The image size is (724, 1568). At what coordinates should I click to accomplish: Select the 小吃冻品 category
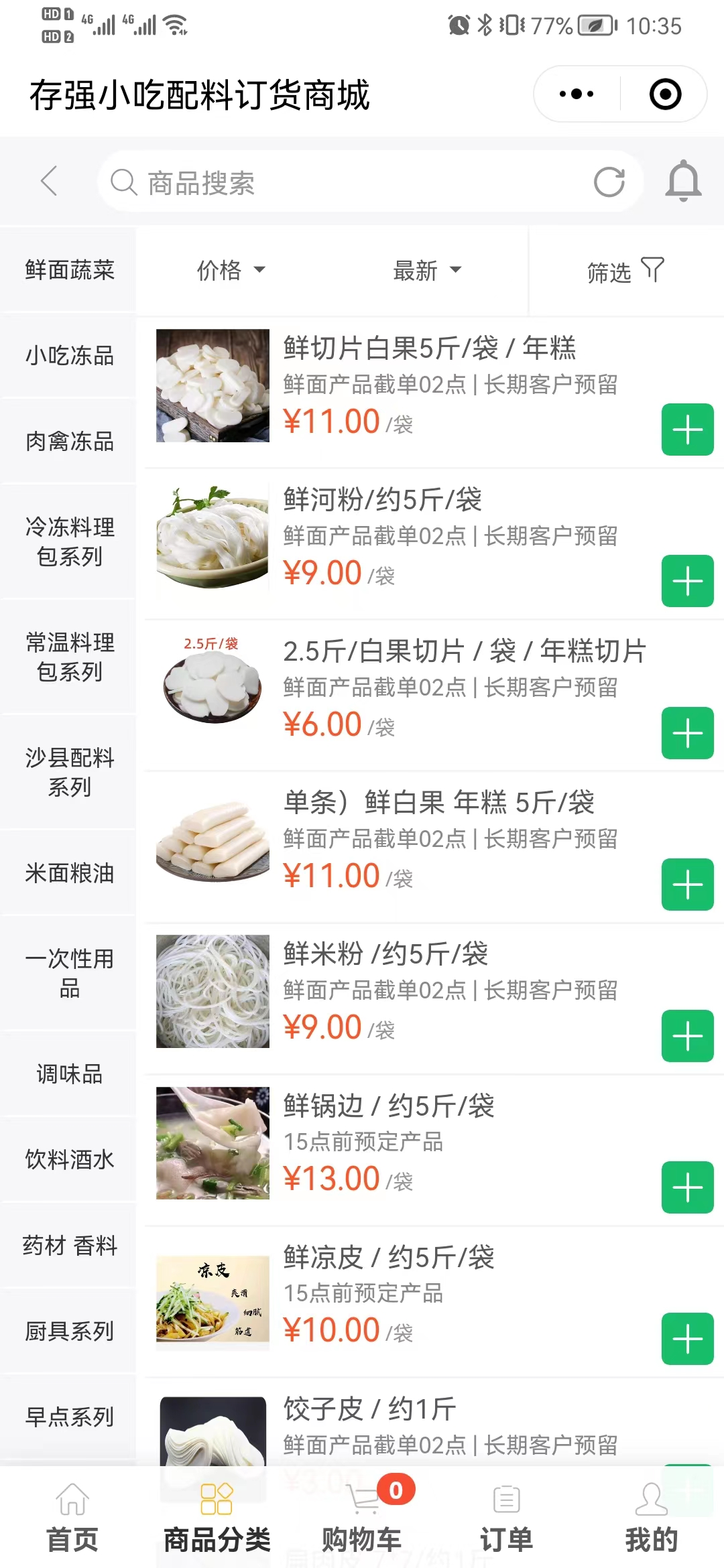pyautogui.click(x=70, y=356)
